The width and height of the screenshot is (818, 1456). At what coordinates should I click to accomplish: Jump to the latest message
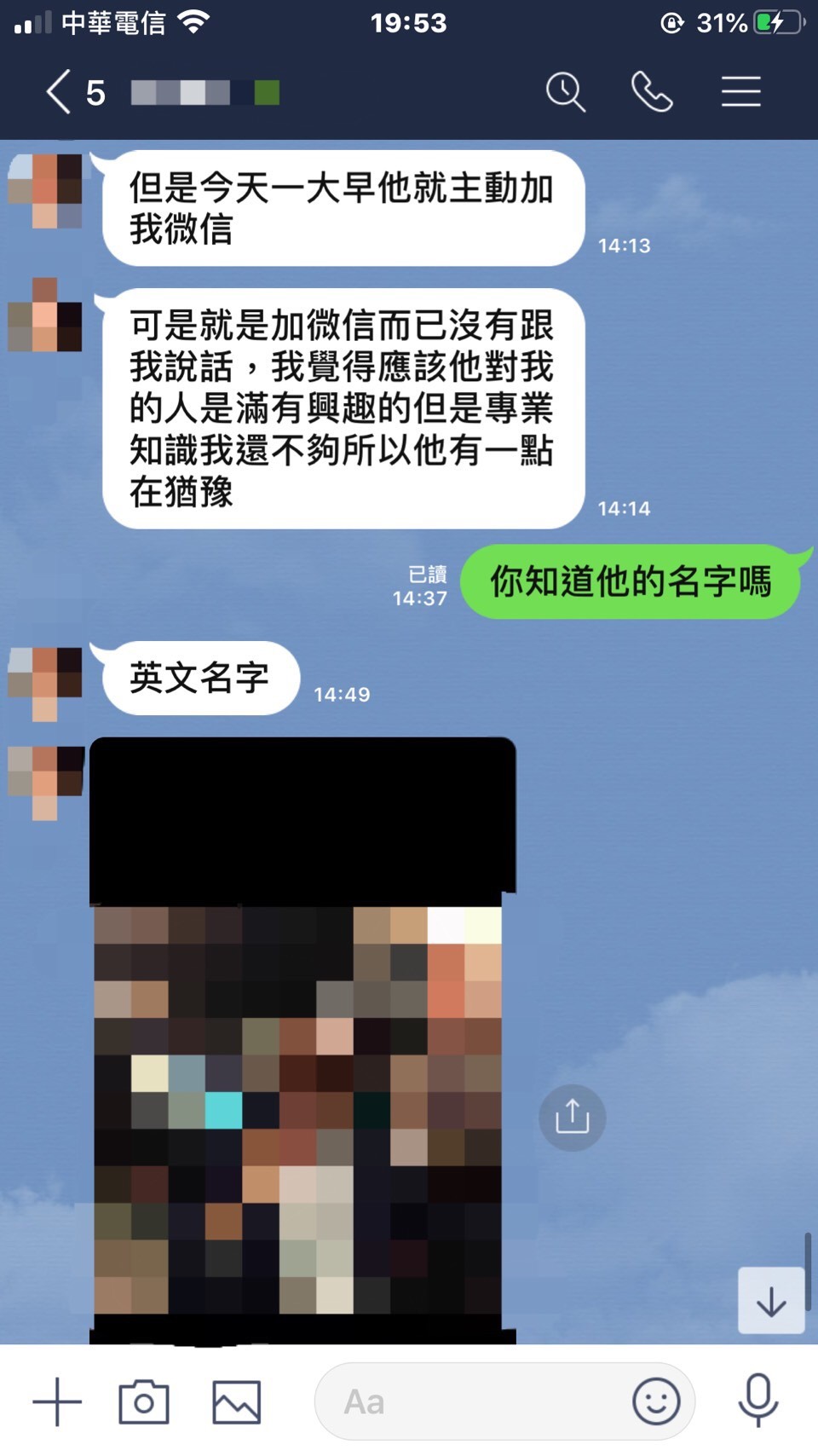coord(771,1301)
